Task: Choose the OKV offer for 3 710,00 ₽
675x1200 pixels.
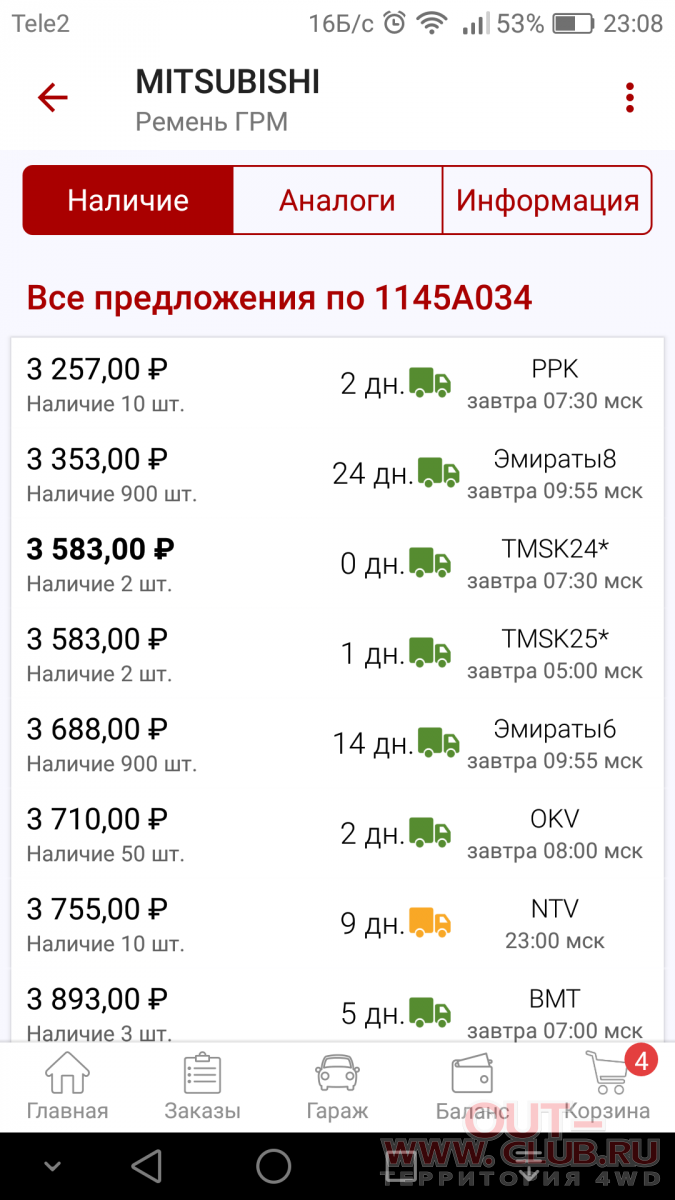Action: click(x=337, y=834)
